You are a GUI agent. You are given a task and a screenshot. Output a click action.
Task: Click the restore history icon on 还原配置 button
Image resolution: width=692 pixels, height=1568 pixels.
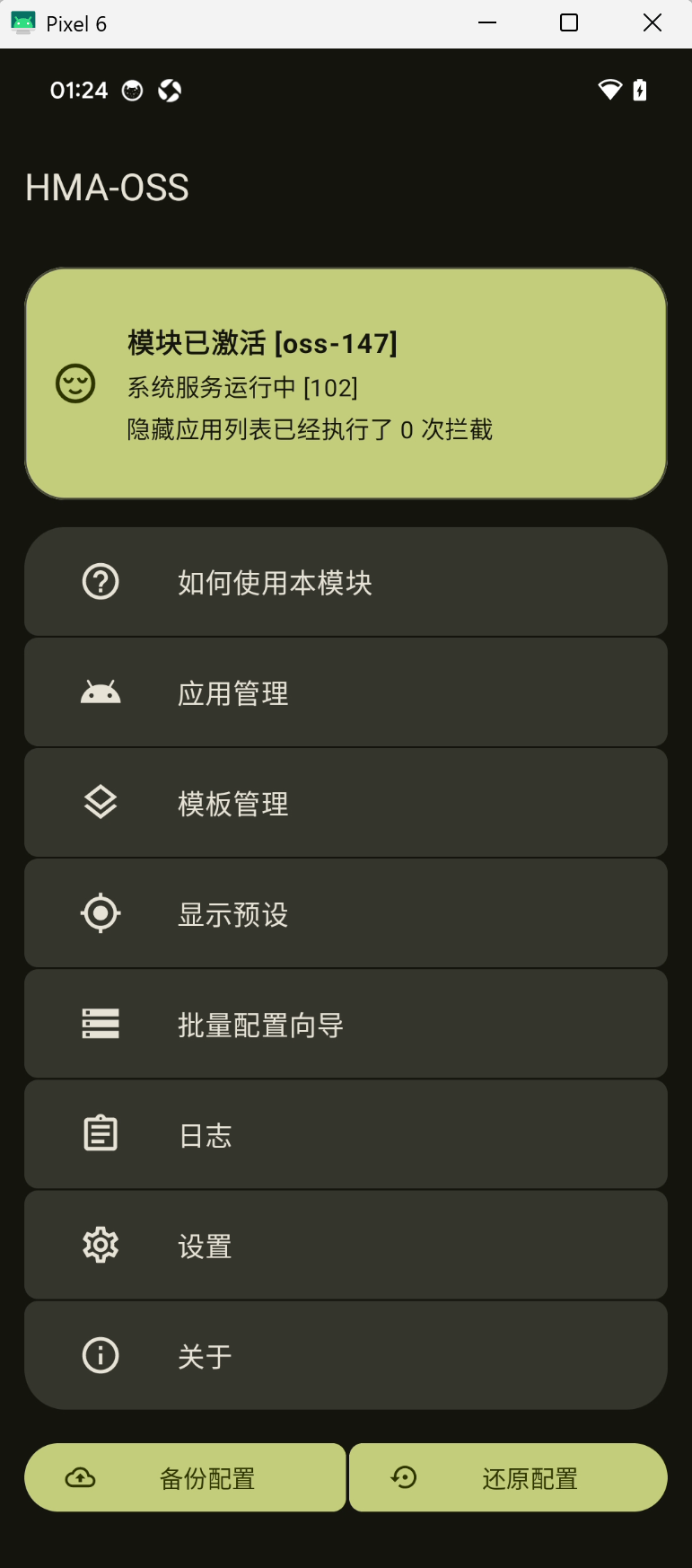(x=406, y=1477)
